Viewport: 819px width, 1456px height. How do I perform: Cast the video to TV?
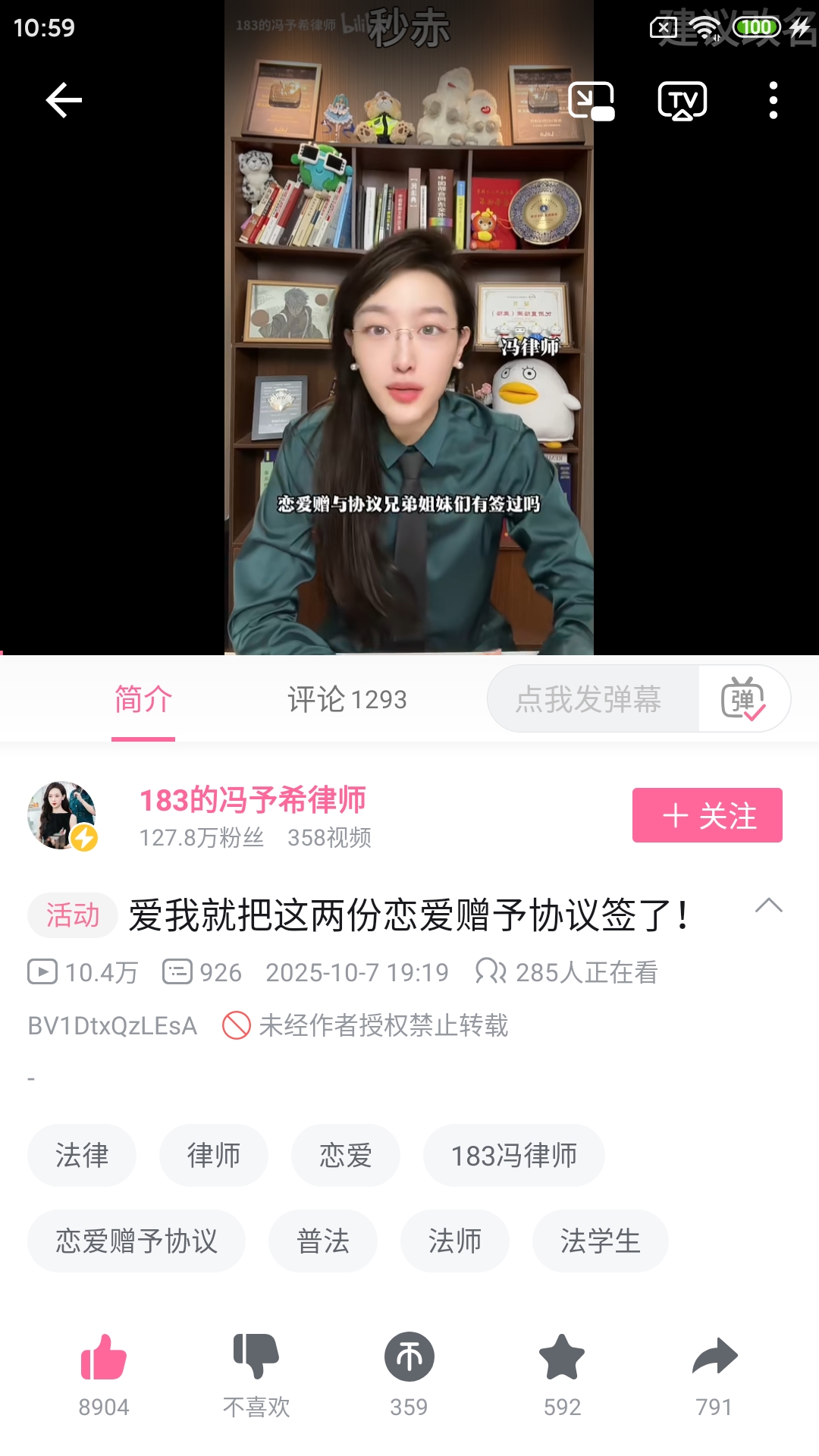coord(682,101)
